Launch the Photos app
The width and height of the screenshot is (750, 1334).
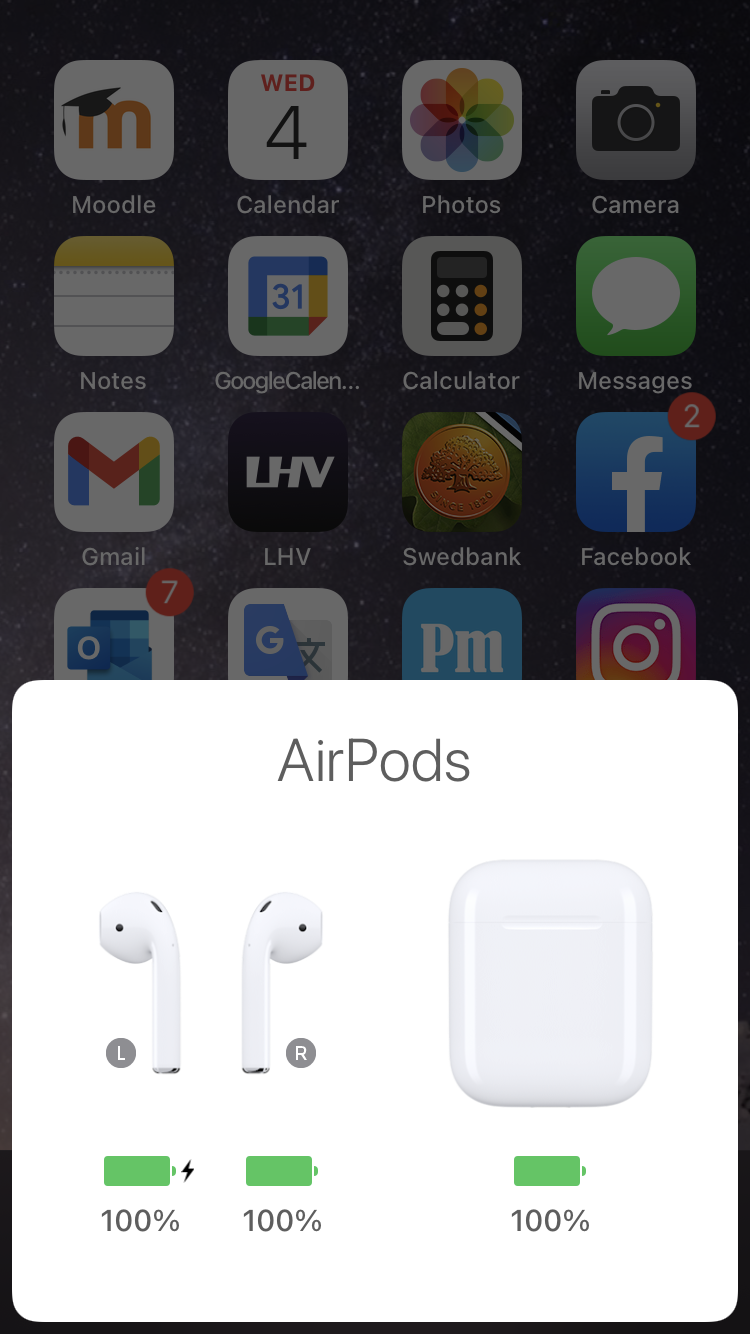(x=461, y=120)
